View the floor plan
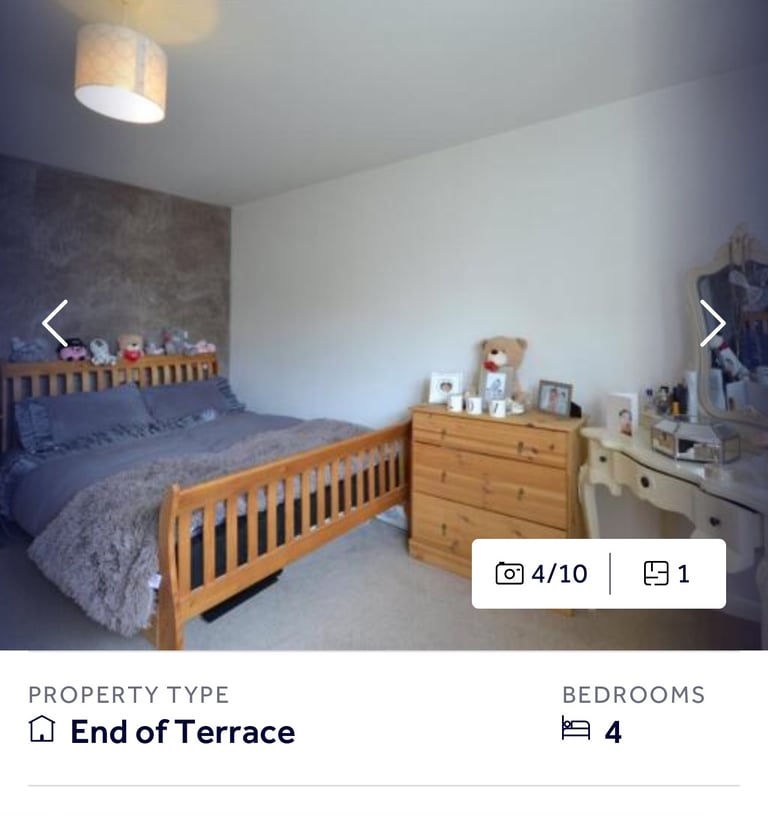 667,574
